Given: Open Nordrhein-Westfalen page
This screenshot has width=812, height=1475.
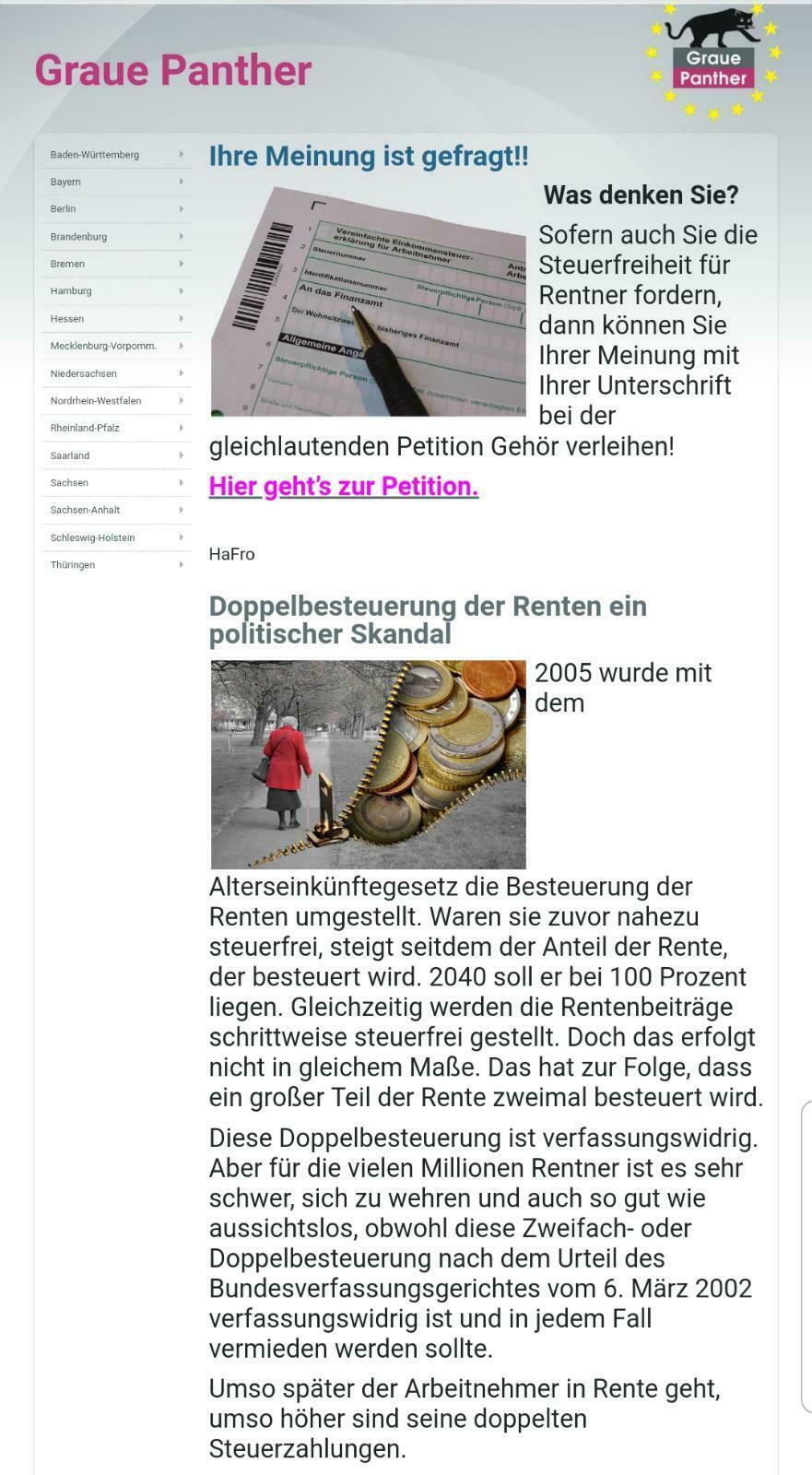Looking at the screenshot, I should [x=96, y=401].
